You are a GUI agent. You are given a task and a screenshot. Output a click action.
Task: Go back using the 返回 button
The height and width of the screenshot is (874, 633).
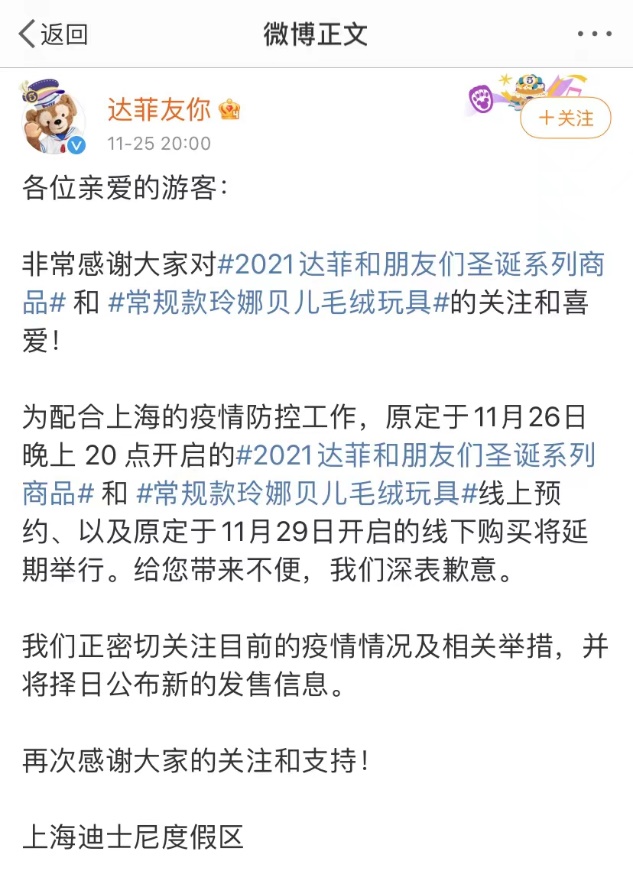[54, 34]
